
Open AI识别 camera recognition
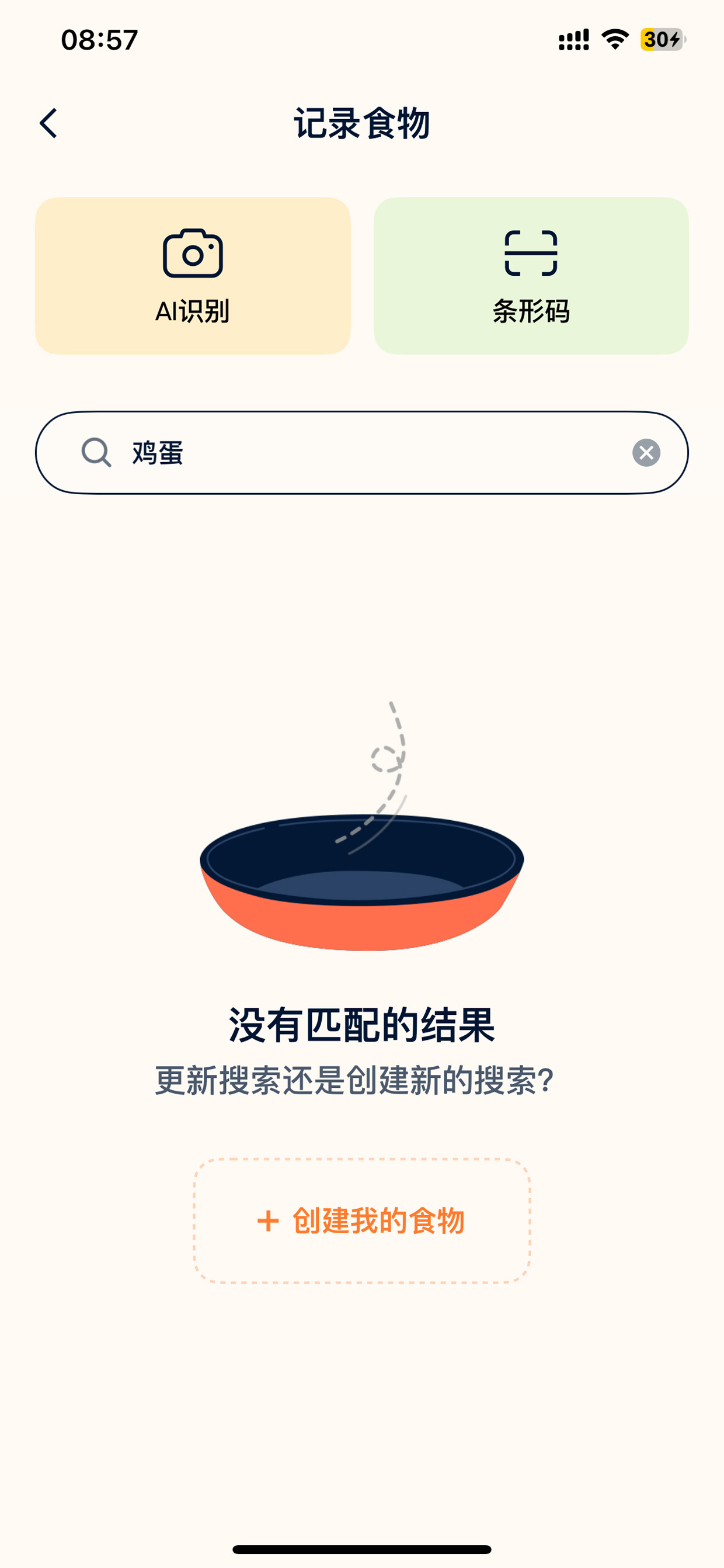(193, 276)
